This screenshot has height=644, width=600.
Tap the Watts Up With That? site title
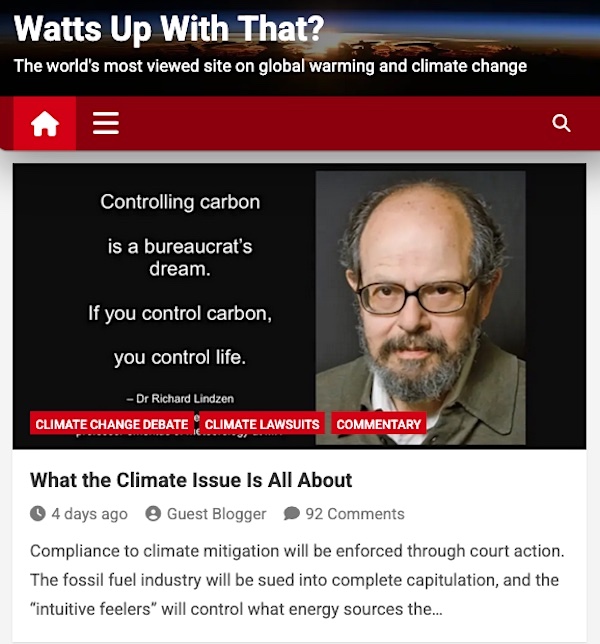[x=169, y=30]
